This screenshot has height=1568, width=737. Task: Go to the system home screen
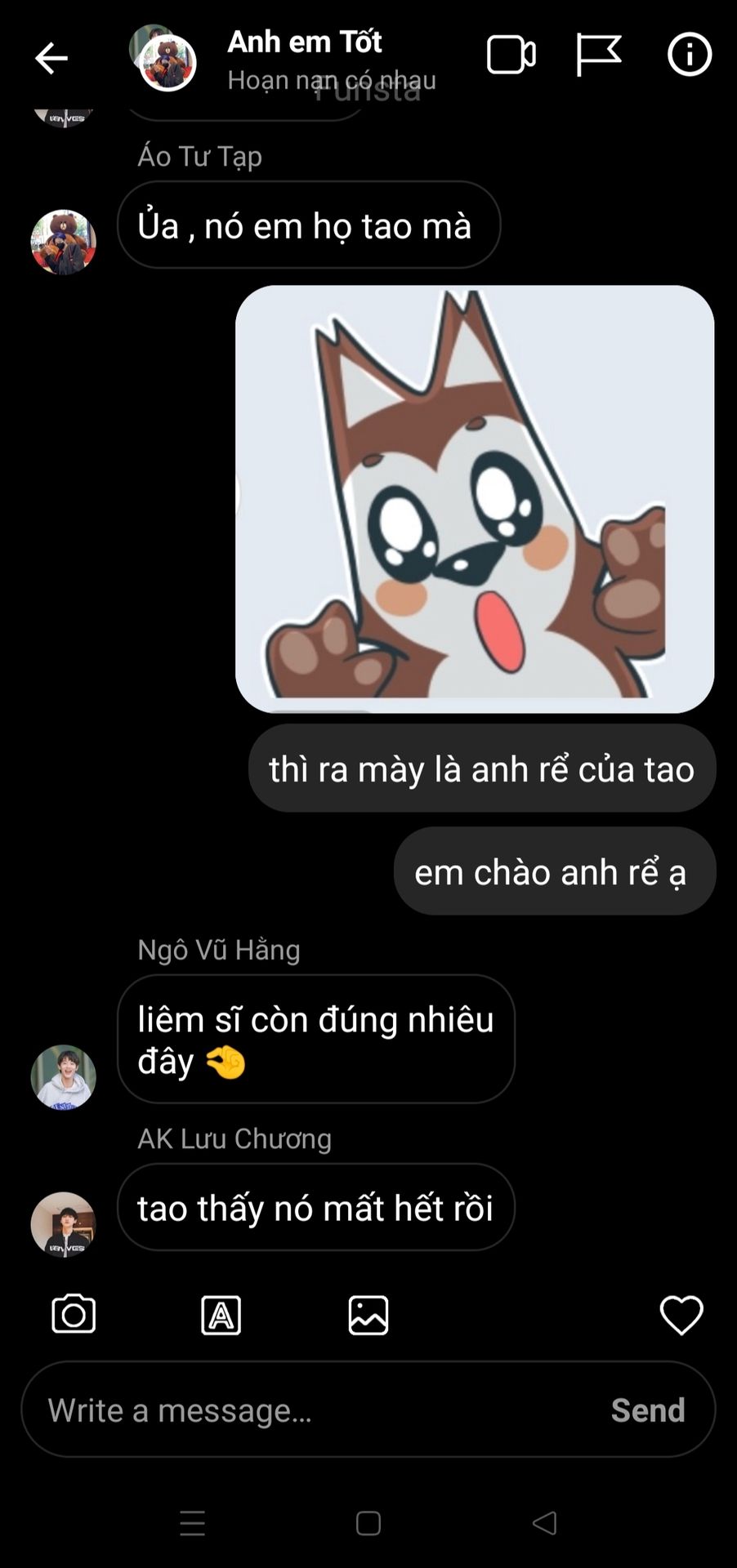point(368,1523)
